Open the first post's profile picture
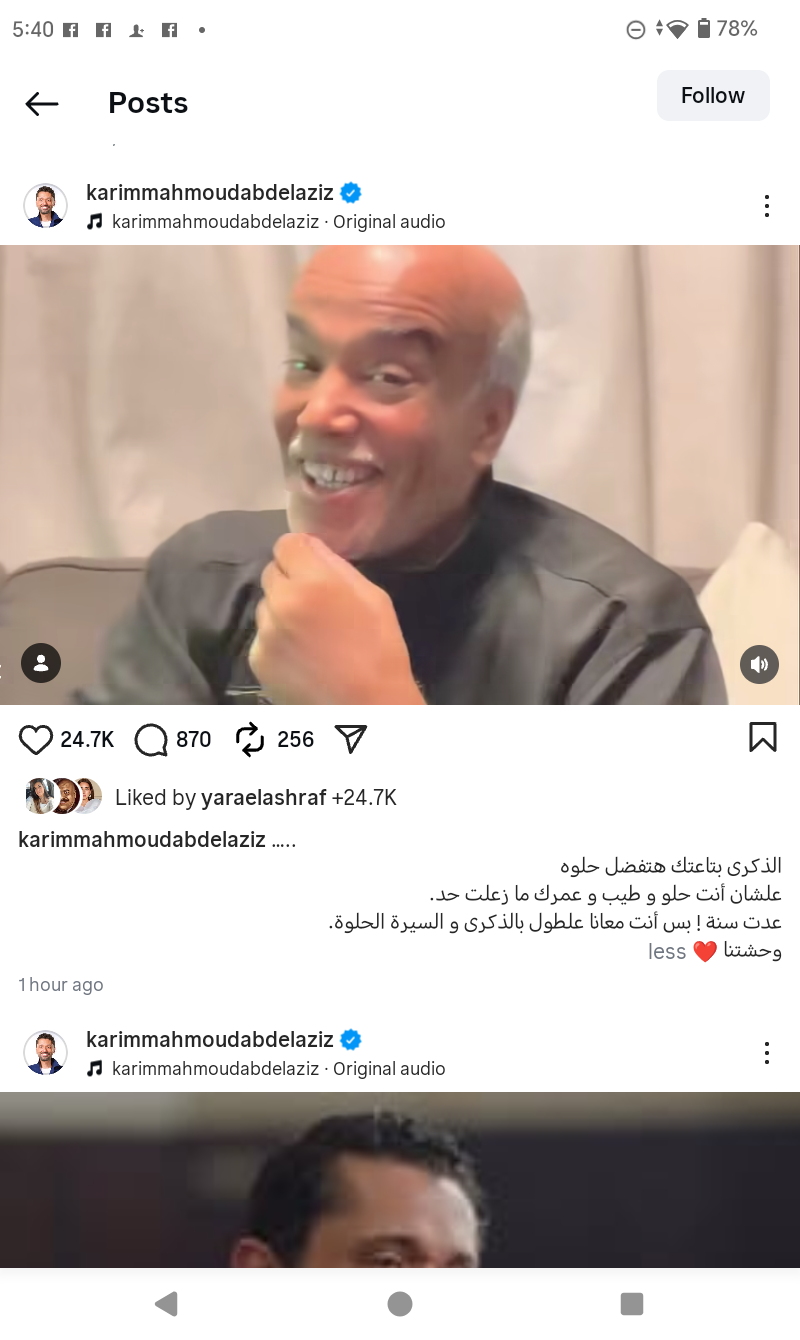 coord(45,206)
